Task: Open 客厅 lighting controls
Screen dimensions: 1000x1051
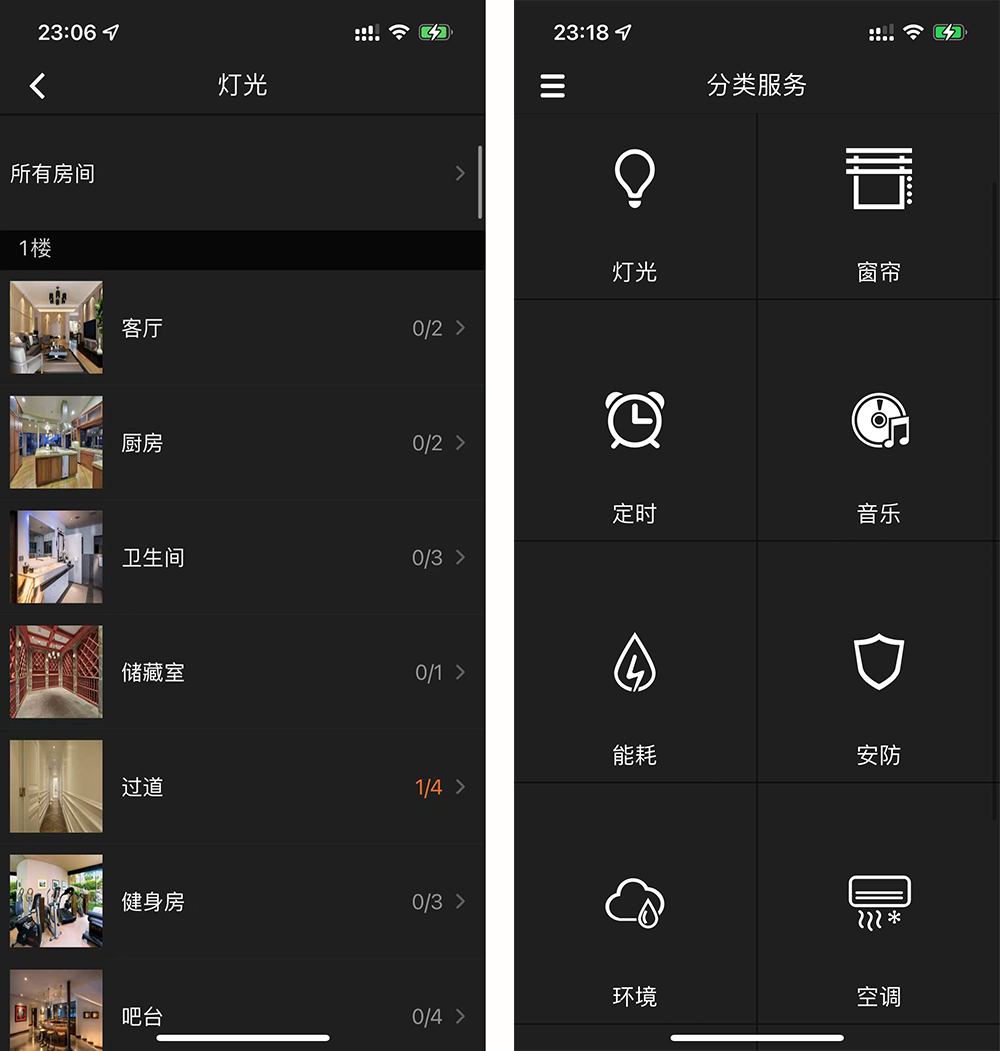Action: 240,328
